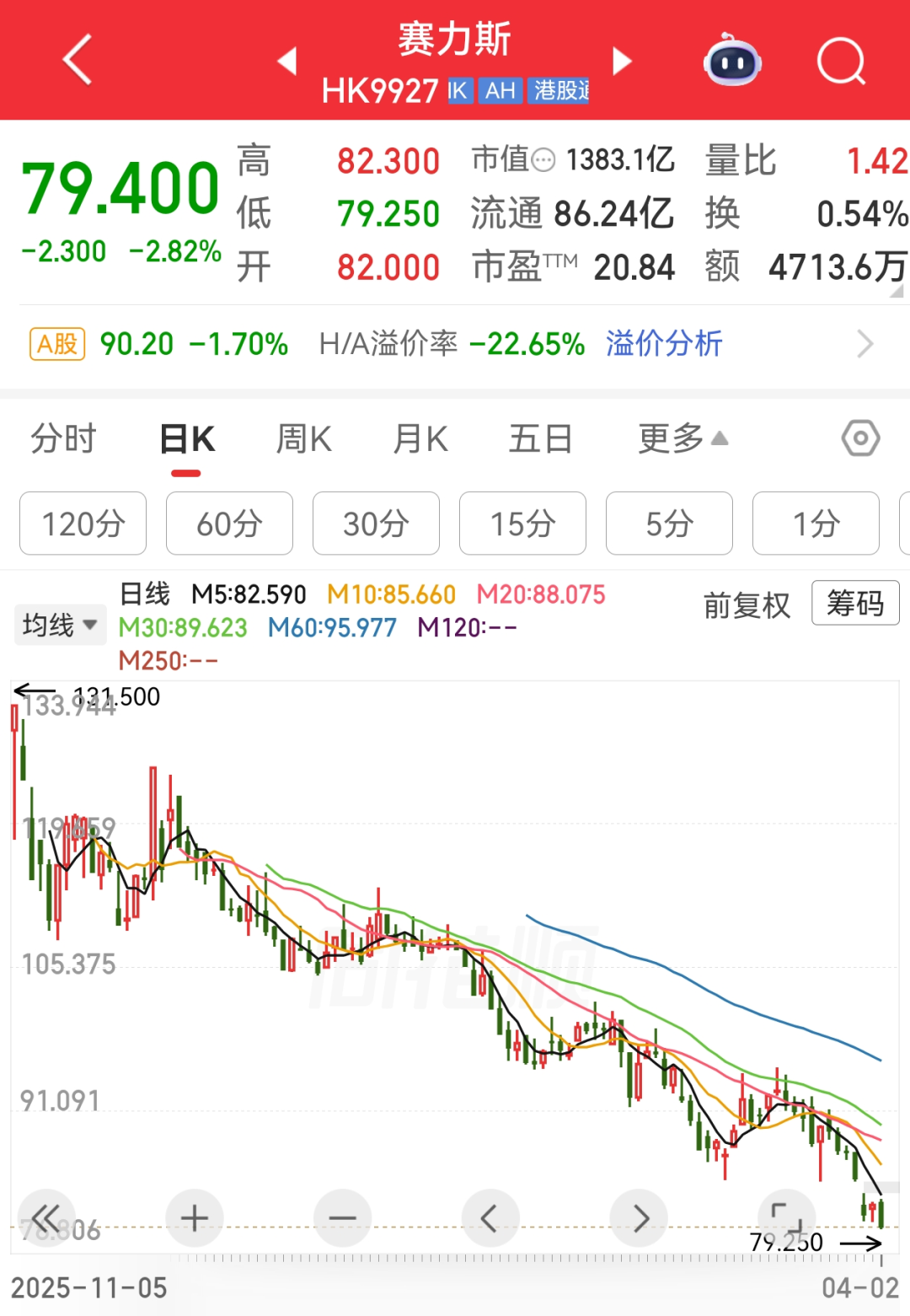Choose the 60分 interval

coord(229,524)
